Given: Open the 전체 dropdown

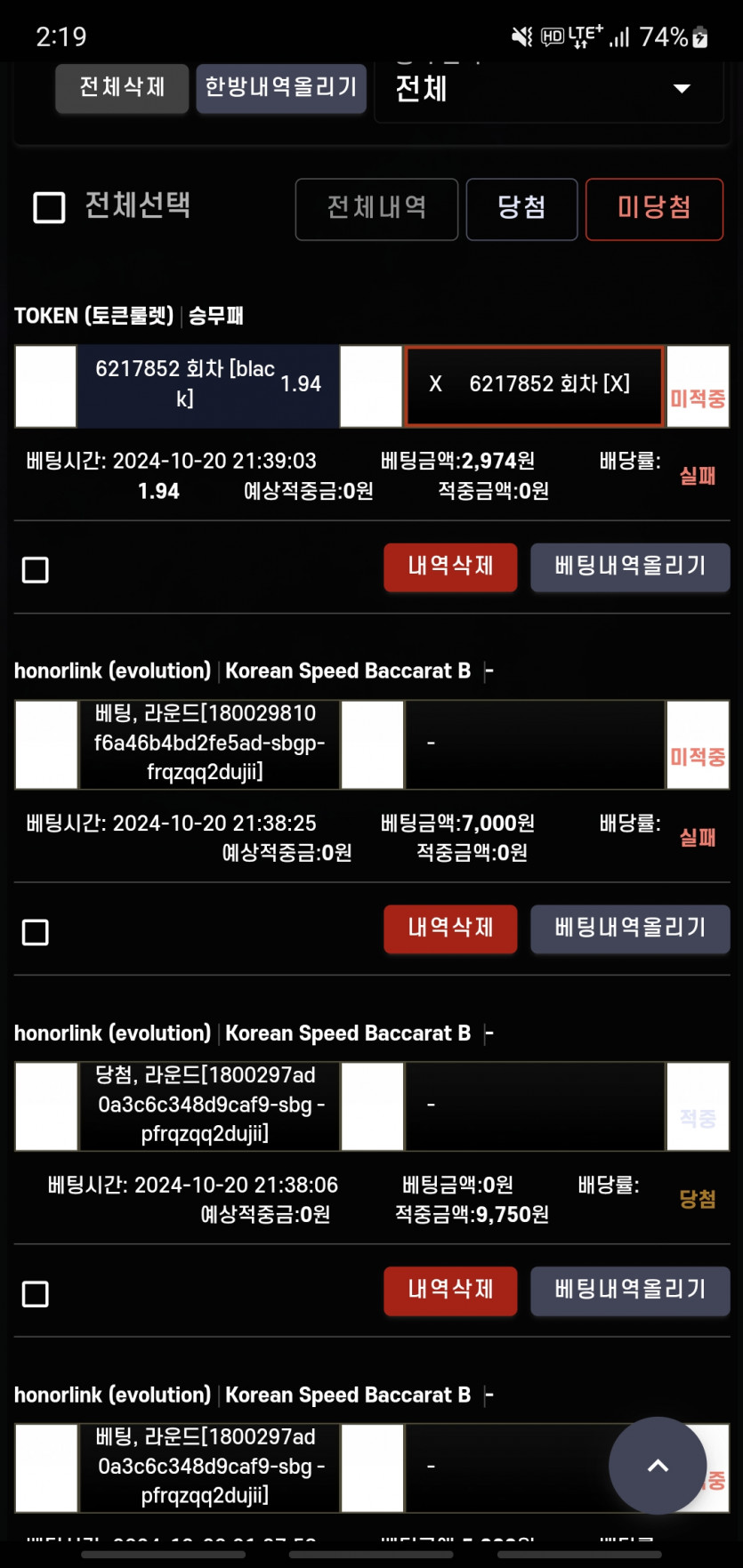Looking at the screenshot, I should pos(548,88).
